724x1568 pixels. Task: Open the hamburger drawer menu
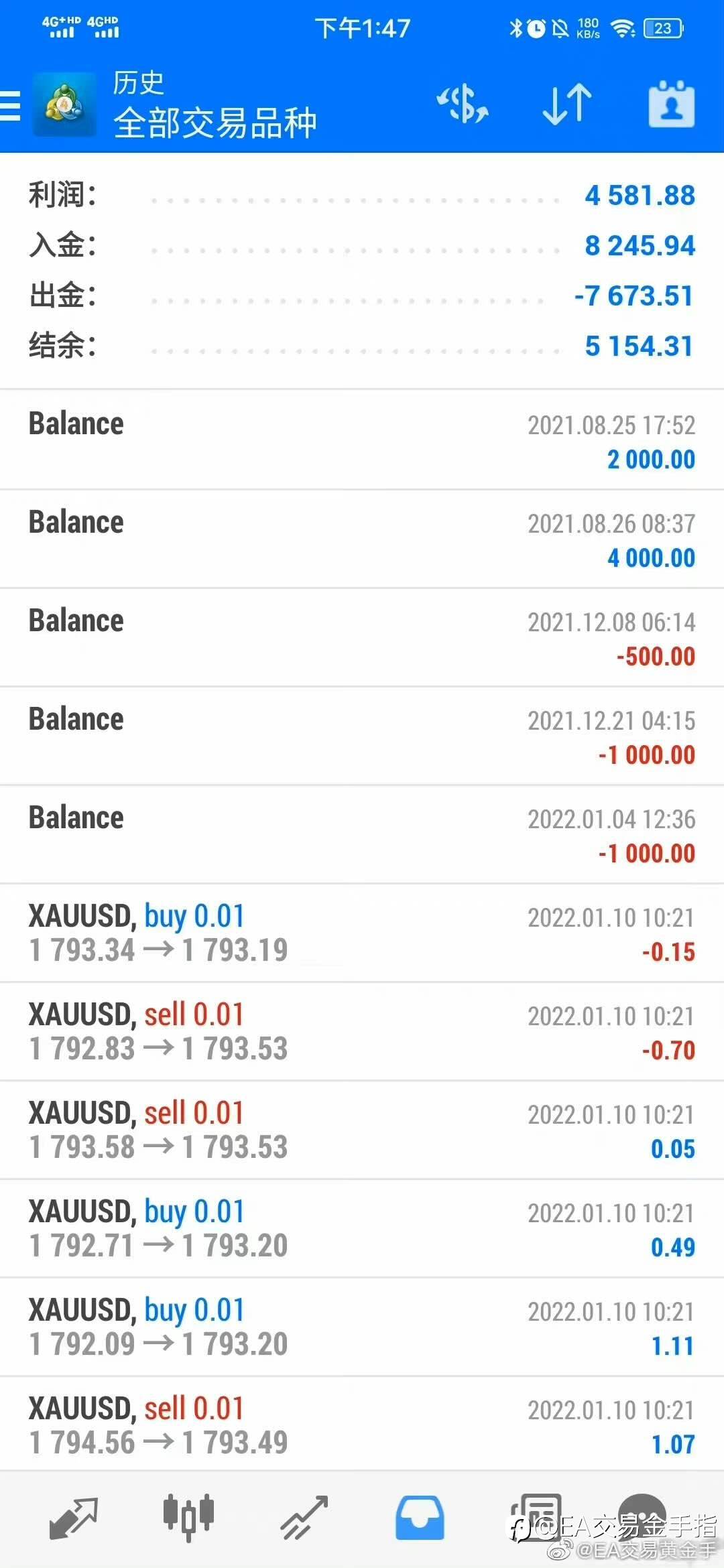[10, 105]
